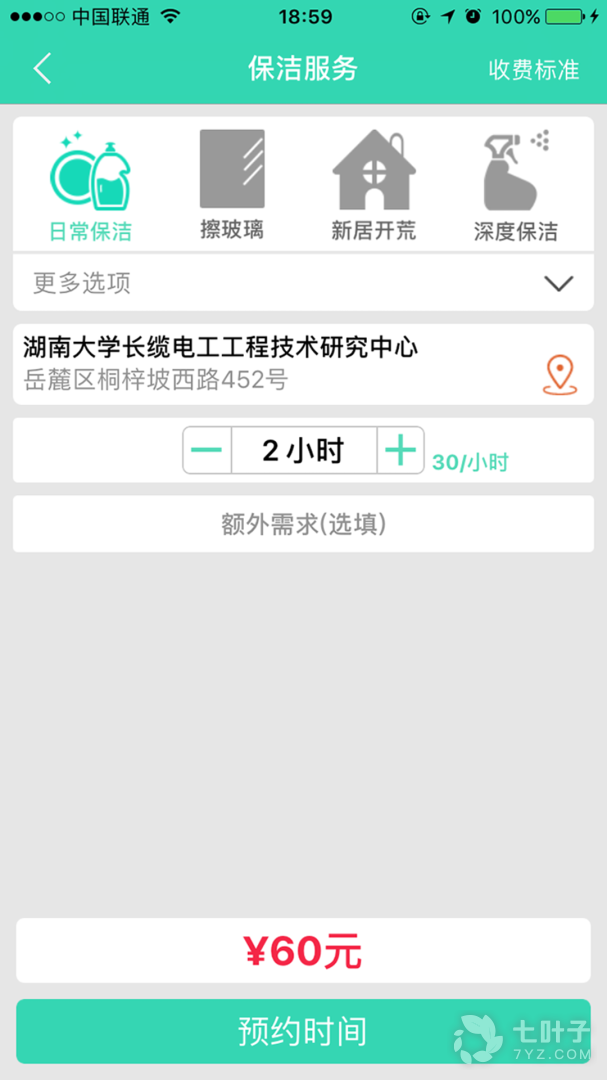Tap the 预约时间 booking button
This screenshot has height=1080, width=607.
pyautogui.click(x=303, y=1031)
